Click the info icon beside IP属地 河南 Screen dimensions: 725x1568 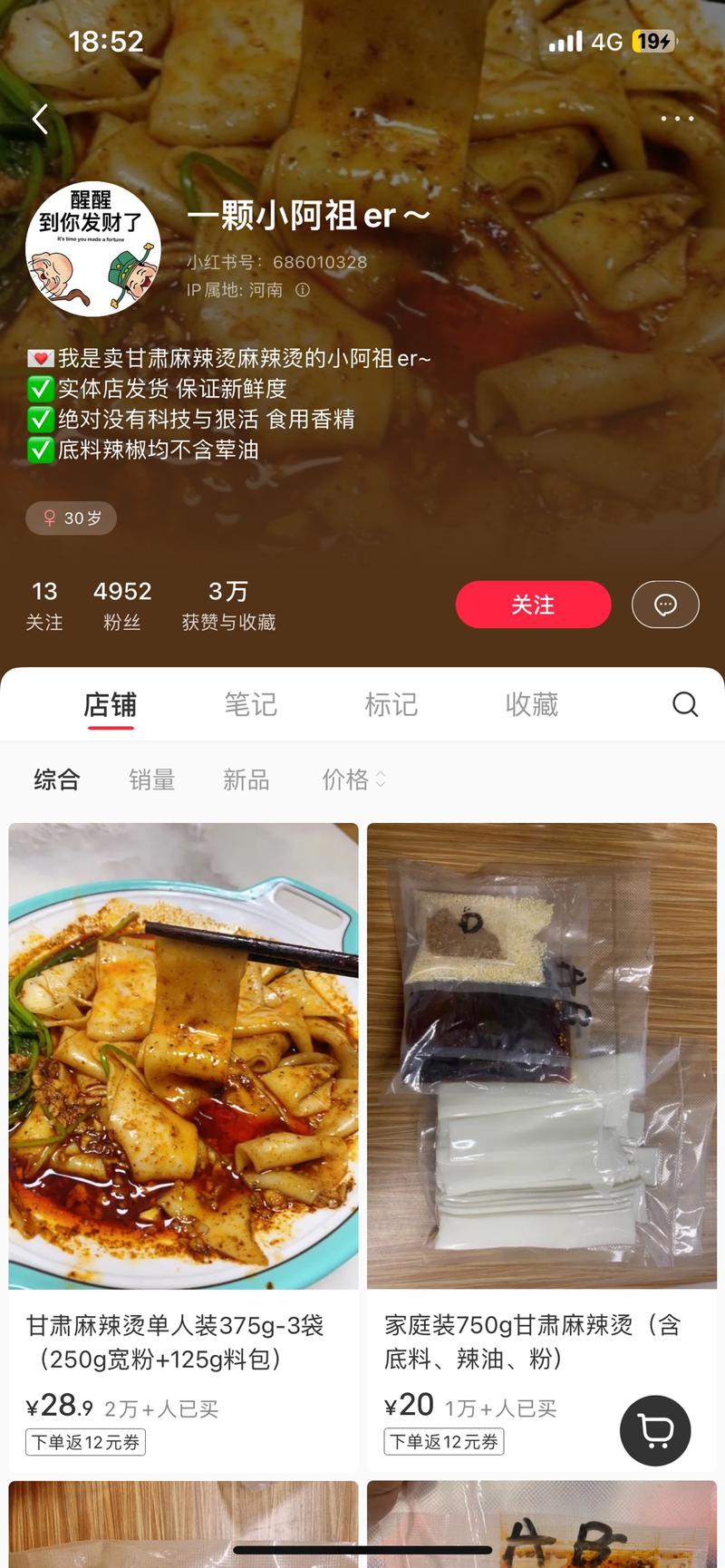pos(303,291)
